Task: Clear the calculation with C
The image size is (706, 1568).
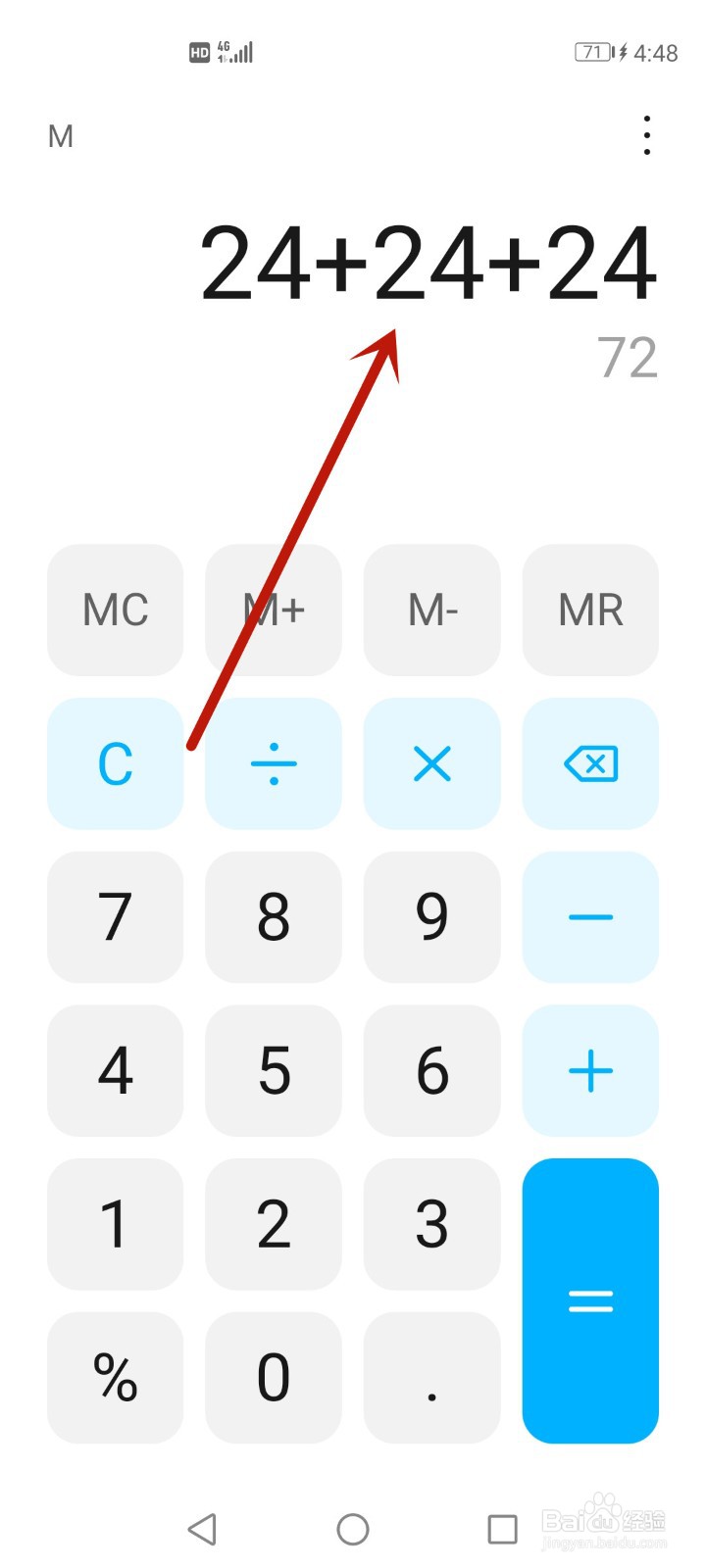Action: tap(116, 763)
